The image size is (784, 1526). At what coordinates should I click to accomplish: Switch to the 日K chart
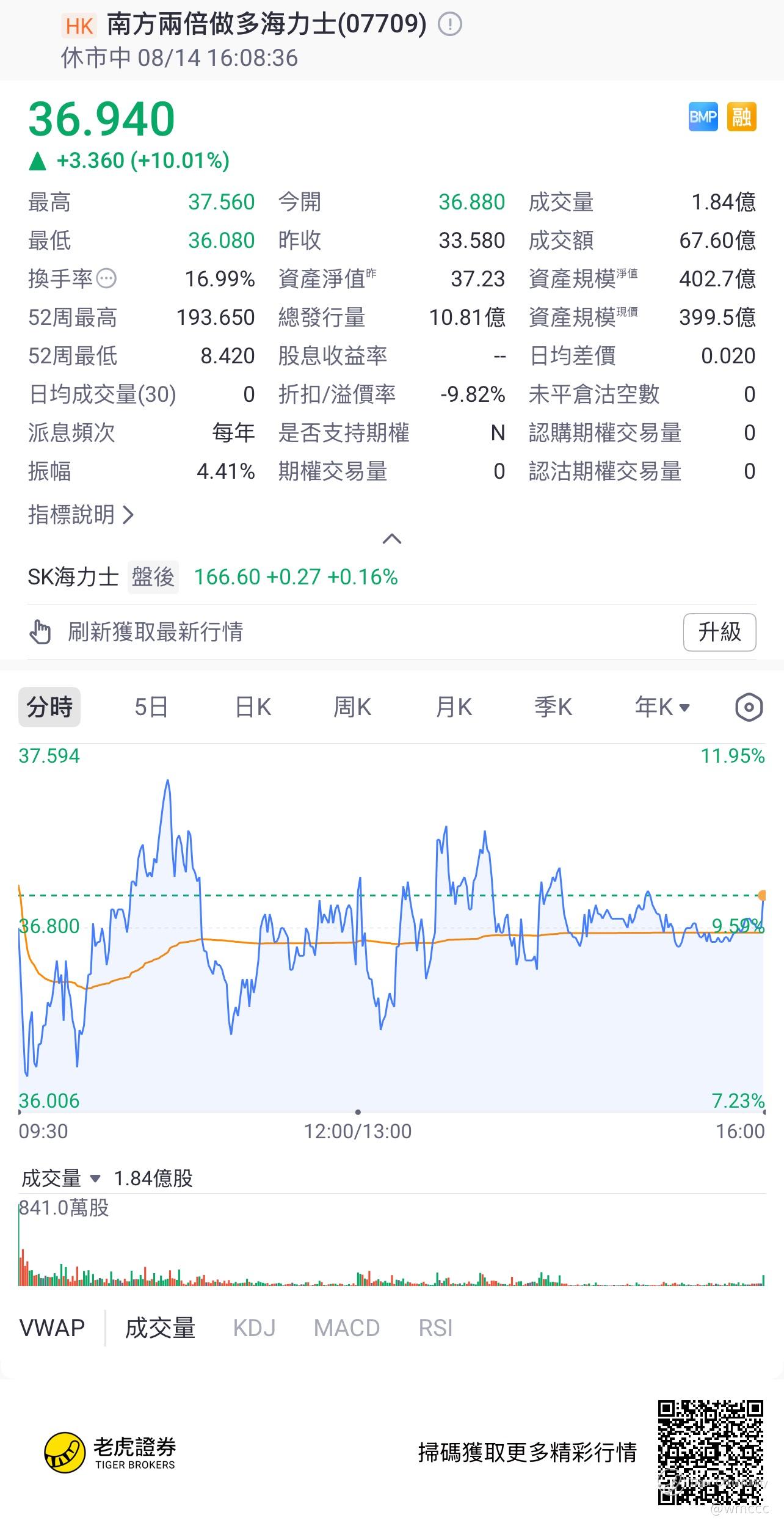pos(253,707)
